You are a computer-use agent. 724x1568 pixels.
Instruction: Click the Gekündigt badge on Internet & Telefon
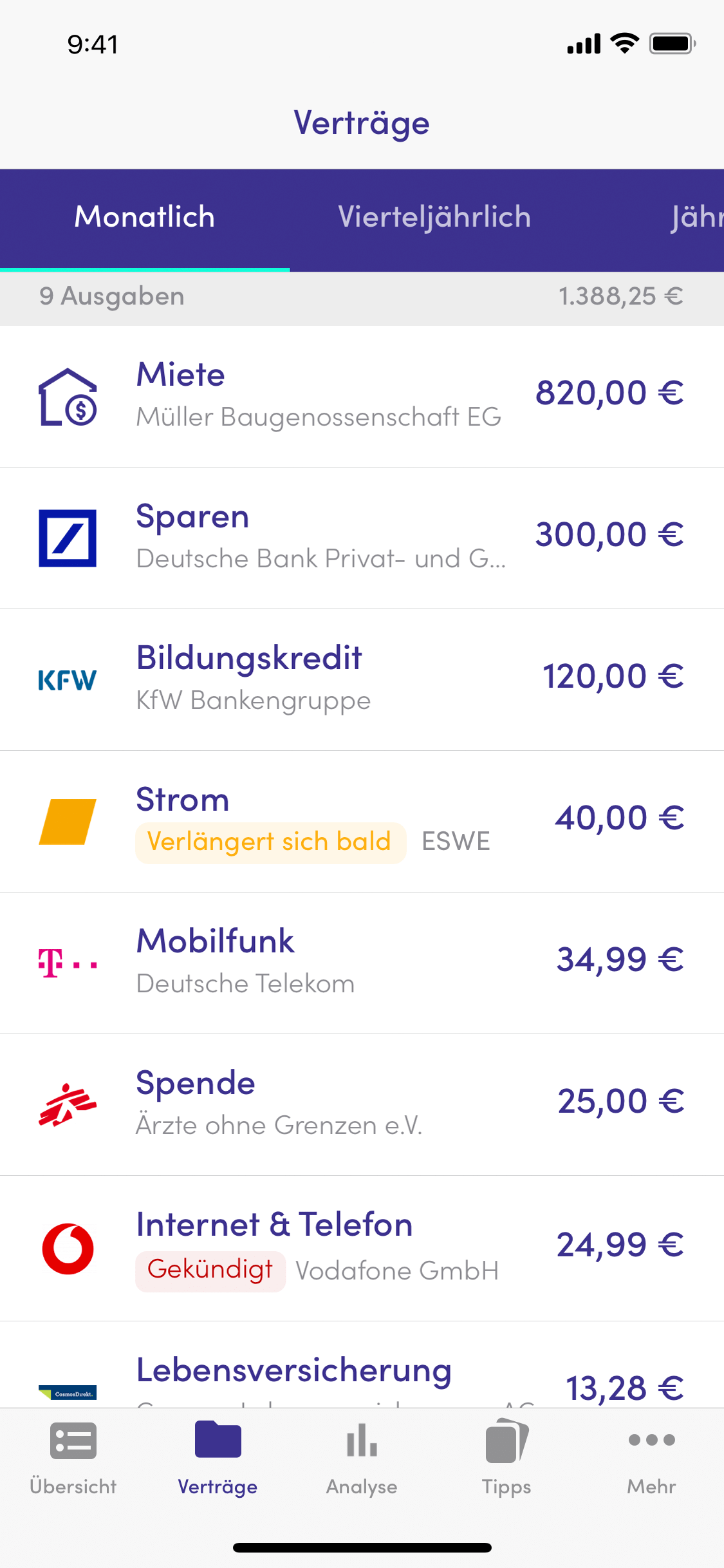tap(210, 1270)
